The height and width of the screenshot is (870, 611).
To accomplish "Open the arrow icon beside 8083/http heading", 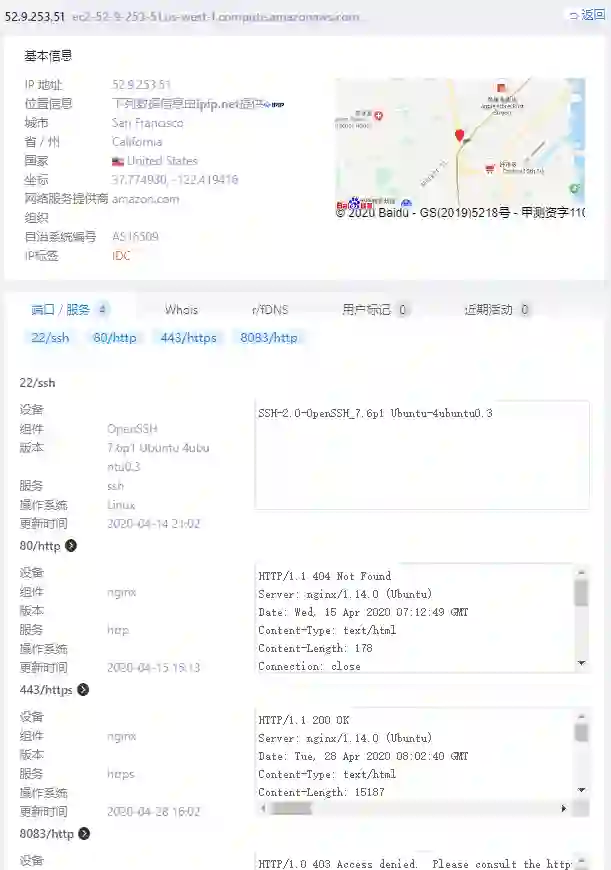I will (84, 834).
